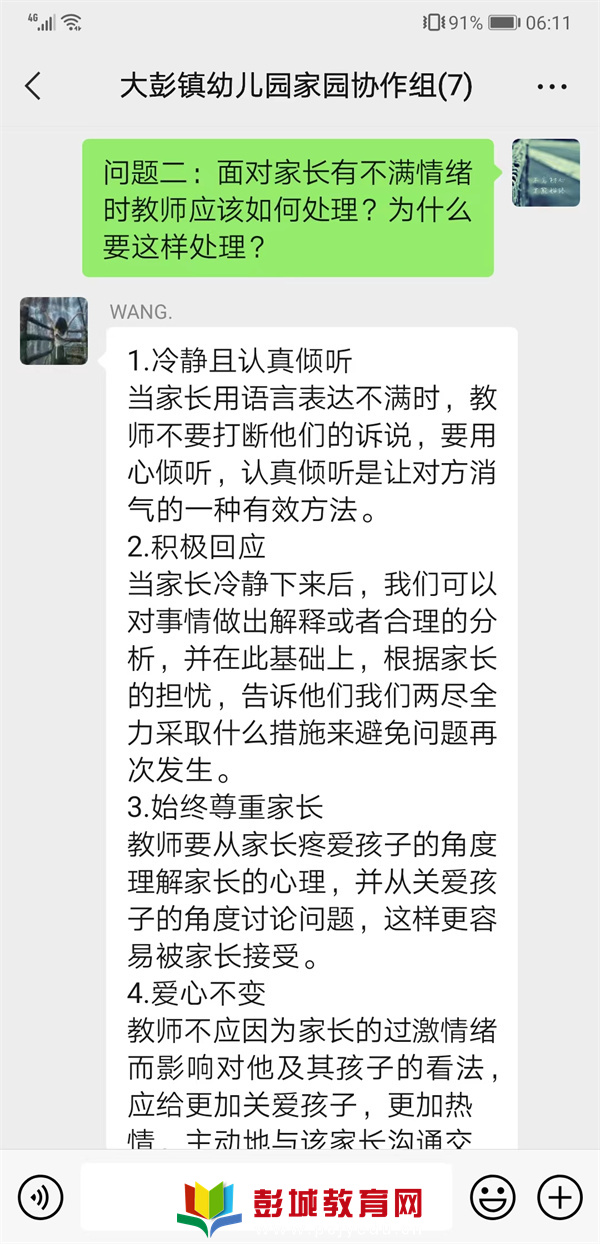Go back from the group chat

click(x=33, y=86)
